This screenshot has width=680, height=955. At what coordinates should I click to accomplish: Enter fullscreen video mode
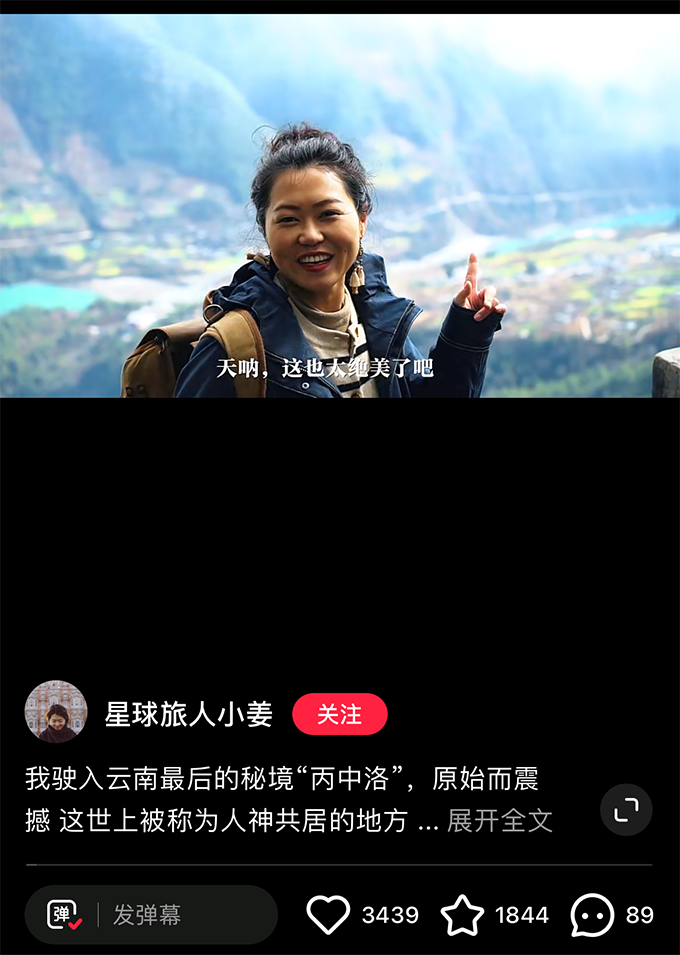(x=626, y=810)
